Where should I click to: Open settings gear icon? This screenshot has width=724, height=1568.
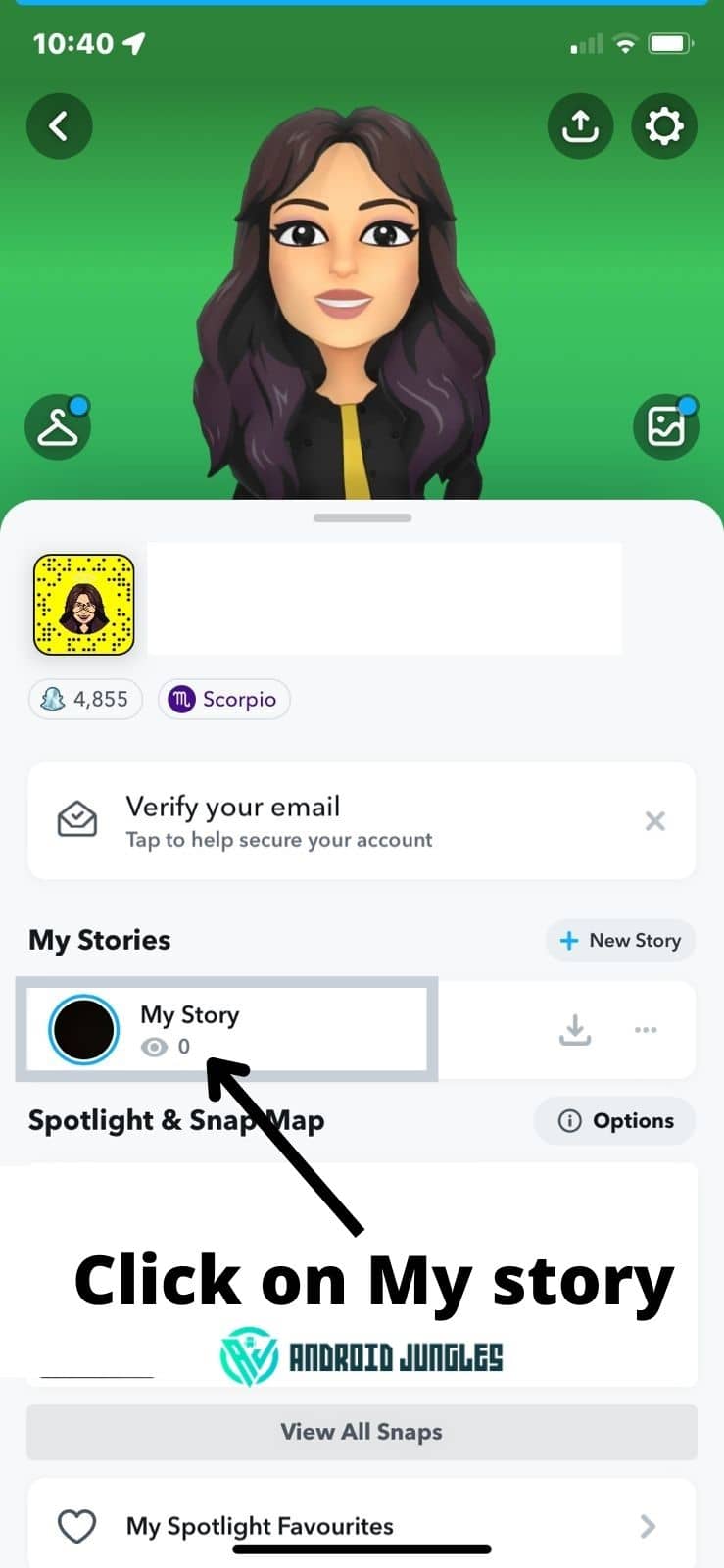tap(663, 125)
